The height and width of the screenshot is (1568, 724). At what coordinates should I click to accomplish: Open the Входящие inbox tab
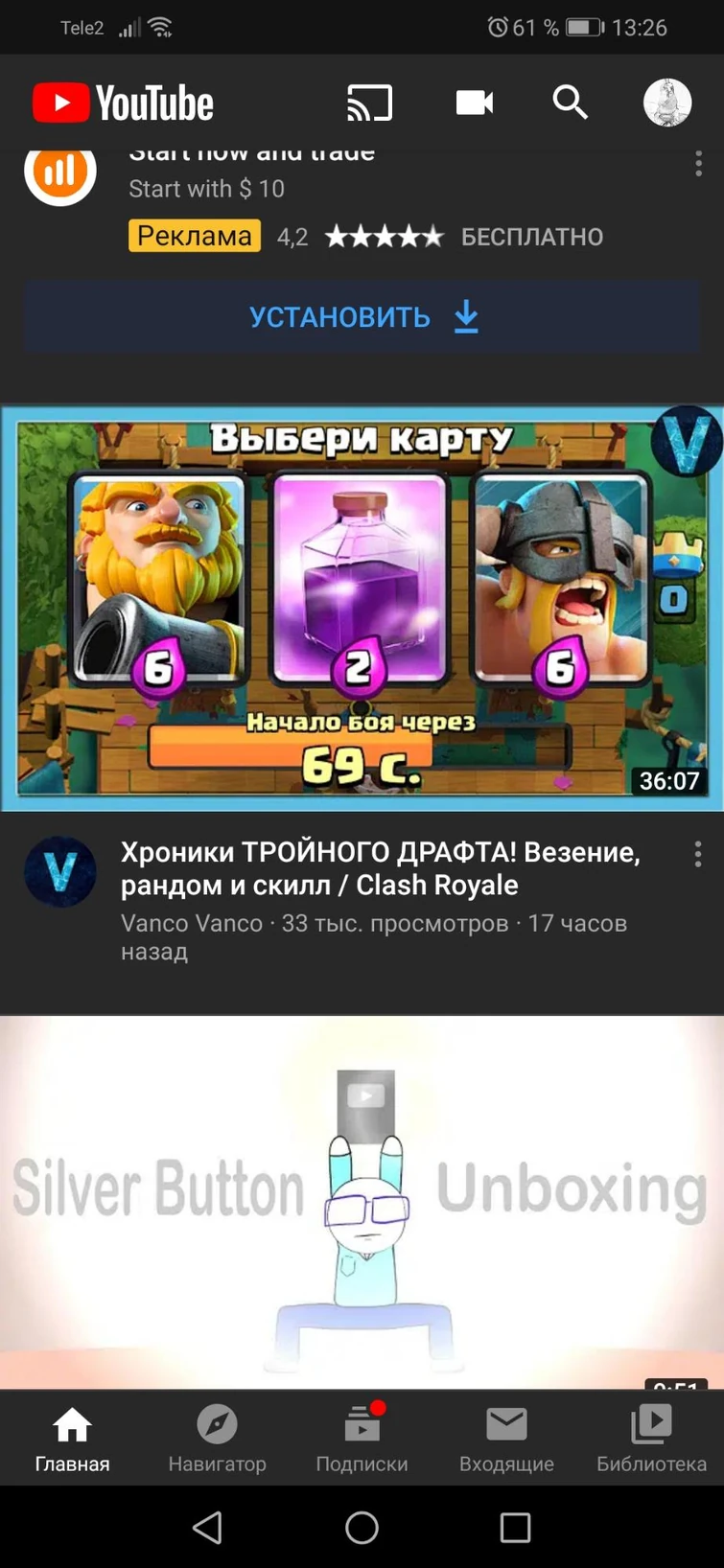(506, 1438)
